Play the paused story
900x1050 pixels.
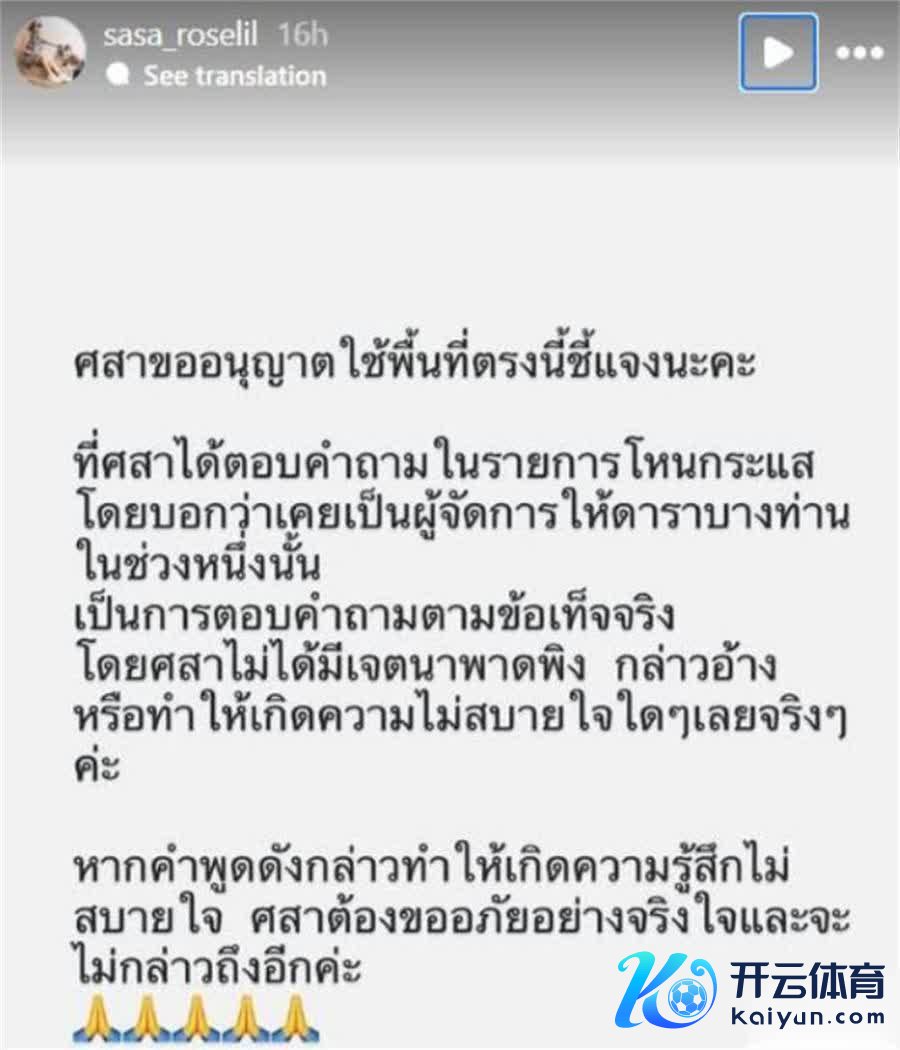(778, 53)
